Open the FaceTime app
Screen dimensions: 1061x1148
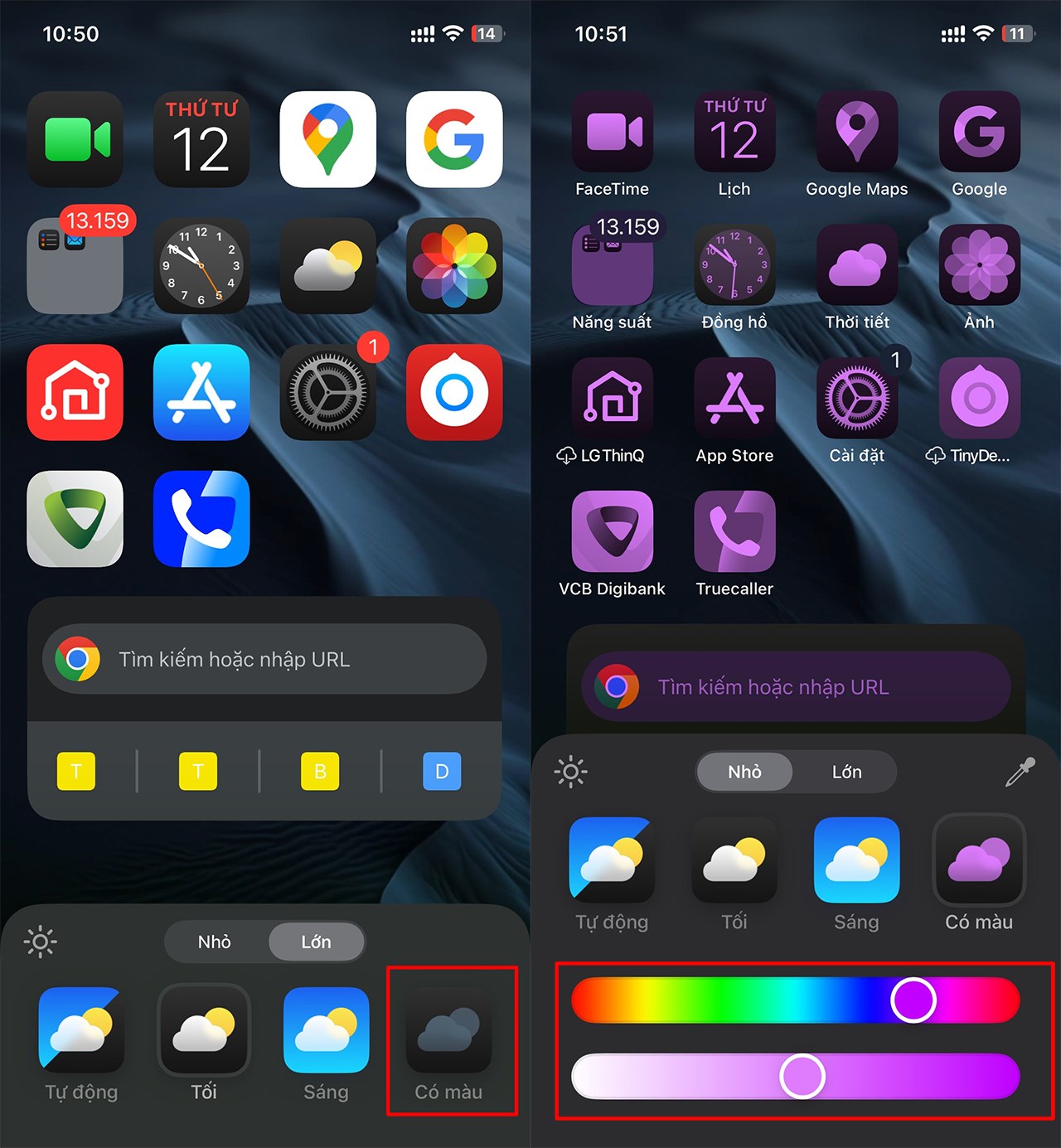612,133
